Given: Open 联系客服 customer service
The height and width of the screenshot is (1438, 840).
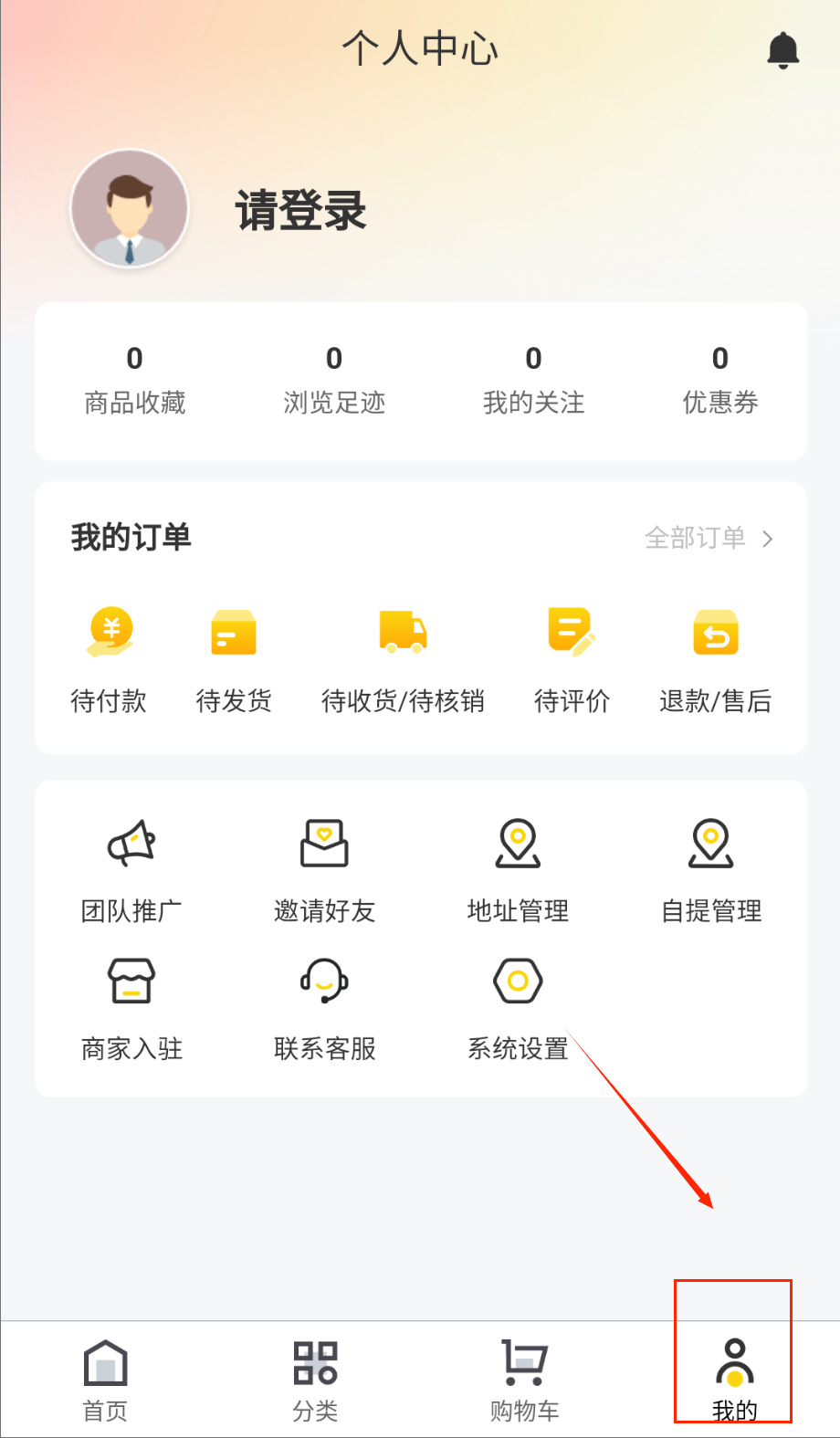Looking at the screenshot, I should click(324, 1008).
